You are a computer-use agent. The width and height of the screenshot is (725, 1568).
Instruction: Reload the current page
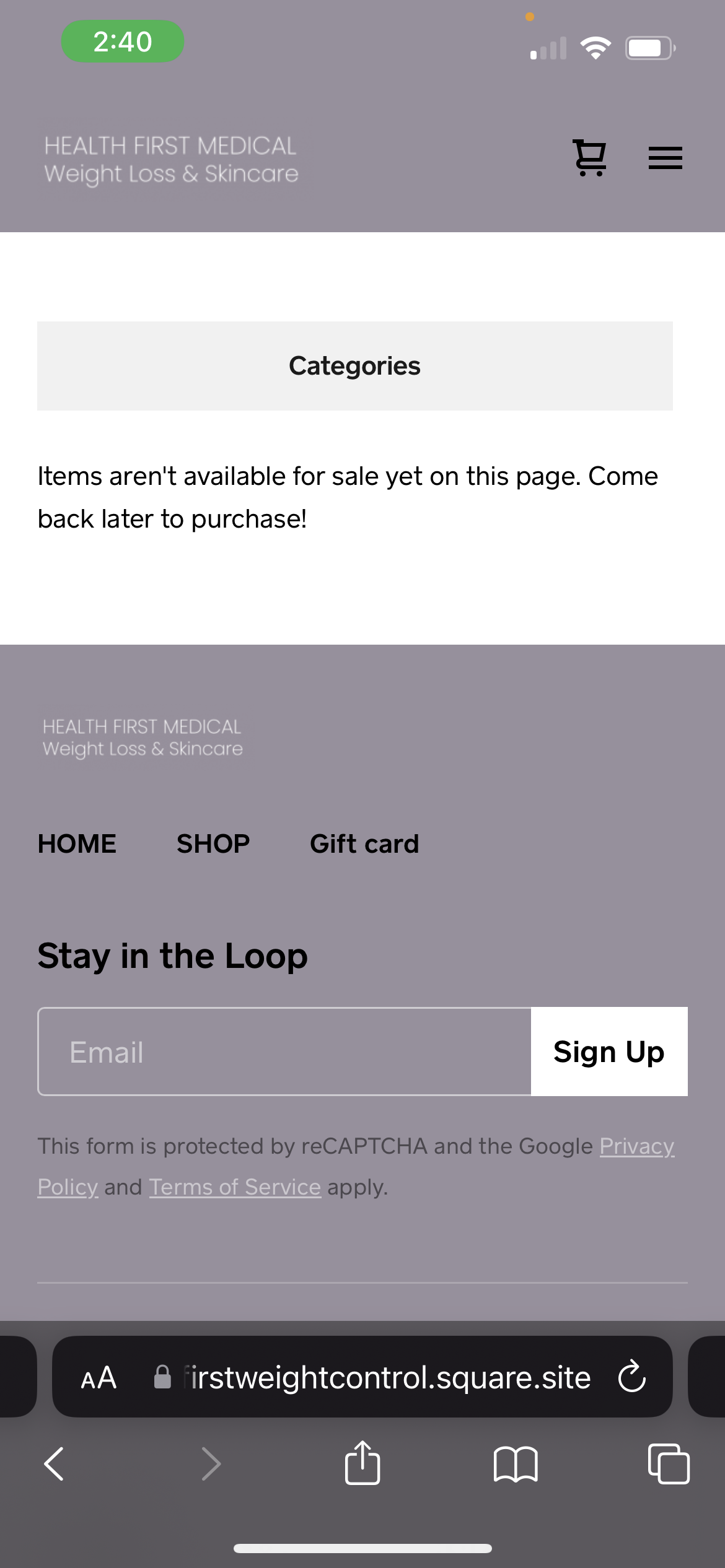631,1377
